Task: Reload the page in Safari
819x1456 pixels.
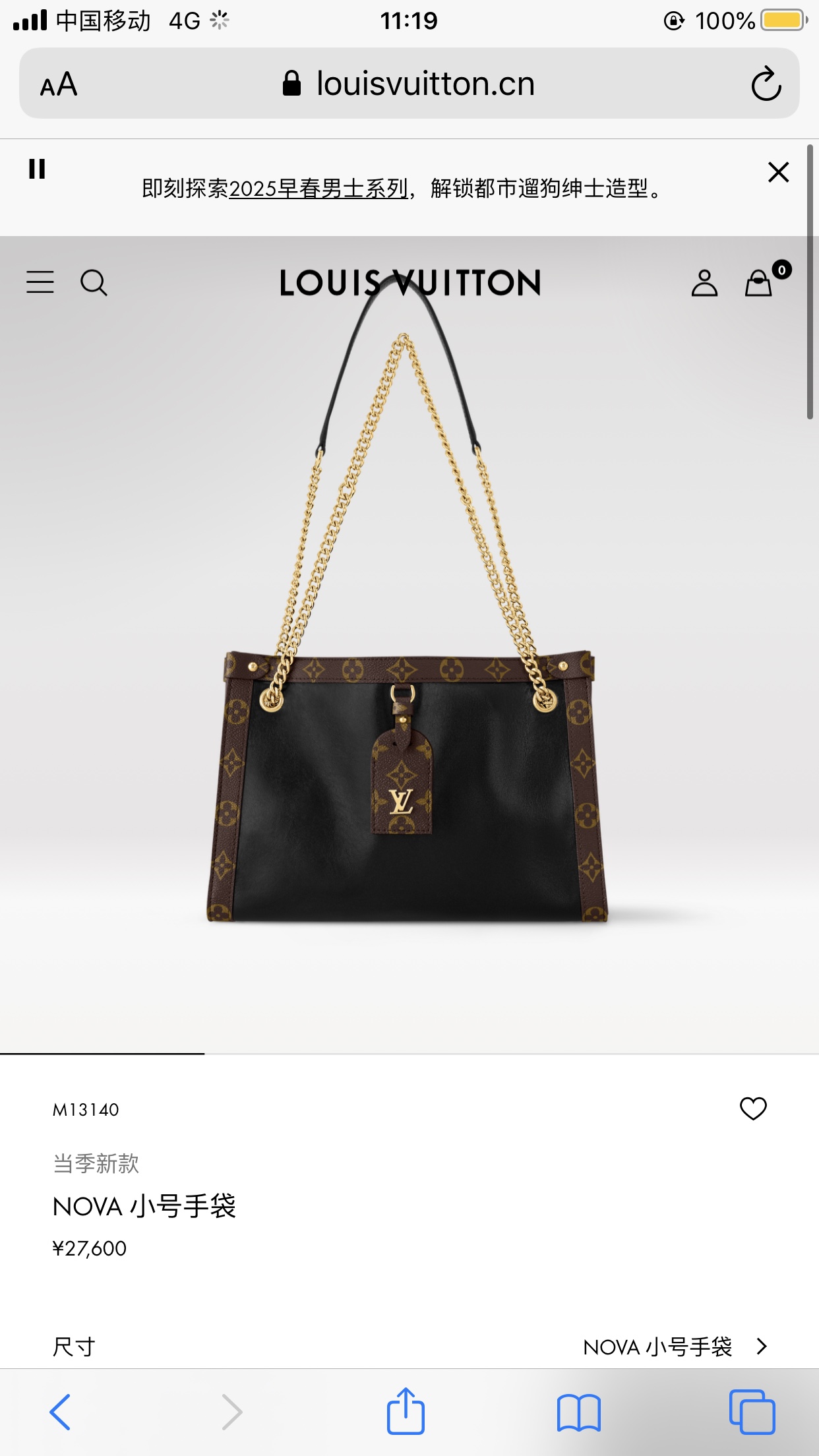Action: 766,84
